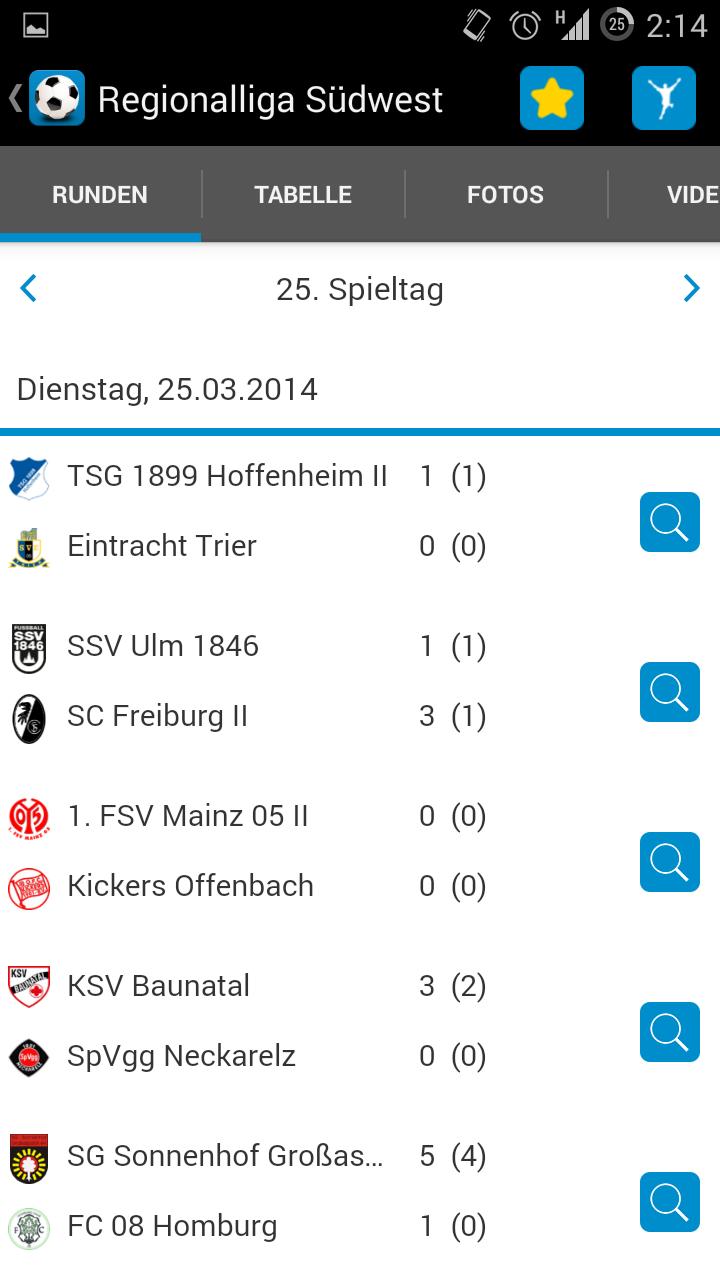Inspect the Sonnenhof Großaspach vs Homburg match
The width and height of the screenshot is (720, 1280).
pos(669,1201)
